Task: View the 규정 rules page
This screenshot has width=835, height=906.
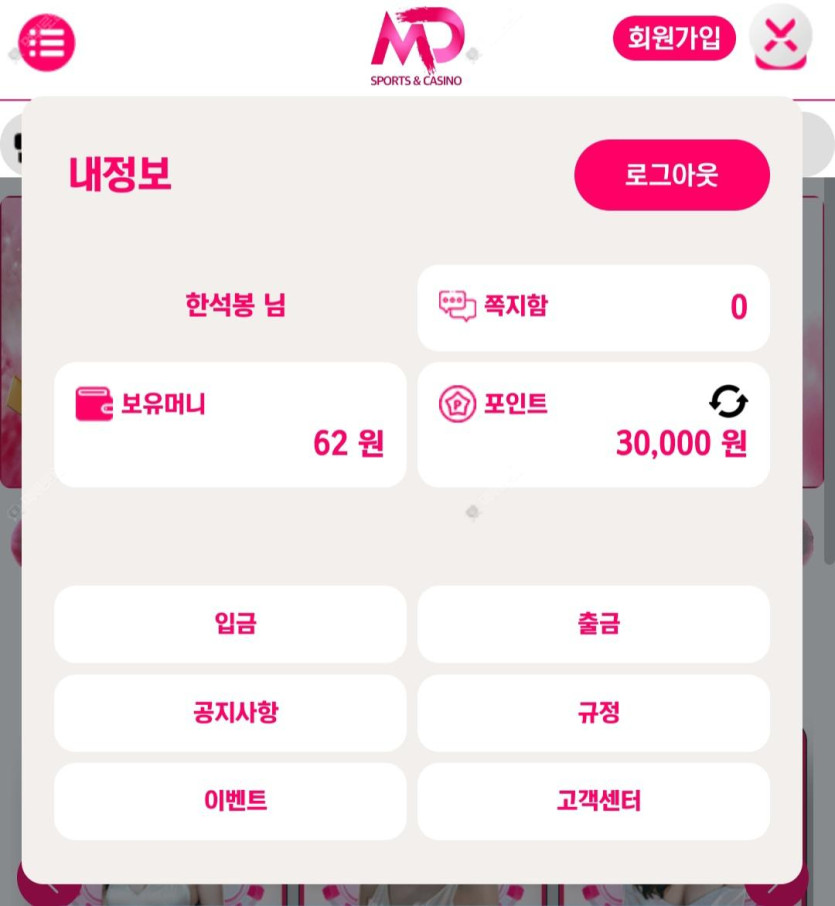Action: pyautogui.click(x=593, y=713)
